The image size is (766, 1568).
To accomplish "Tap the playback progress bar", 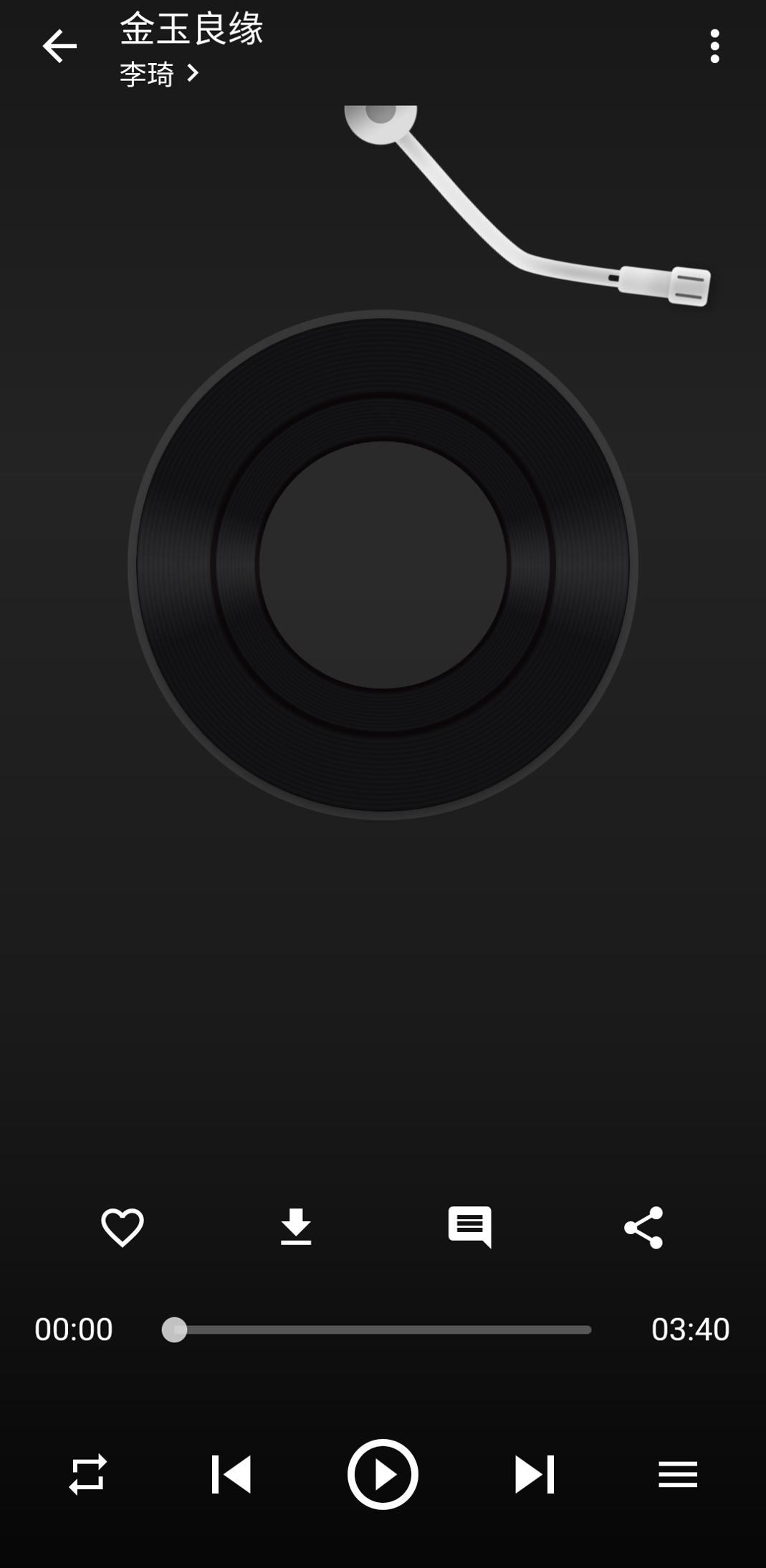I will pyautogui.click(x=383, y=1329).
